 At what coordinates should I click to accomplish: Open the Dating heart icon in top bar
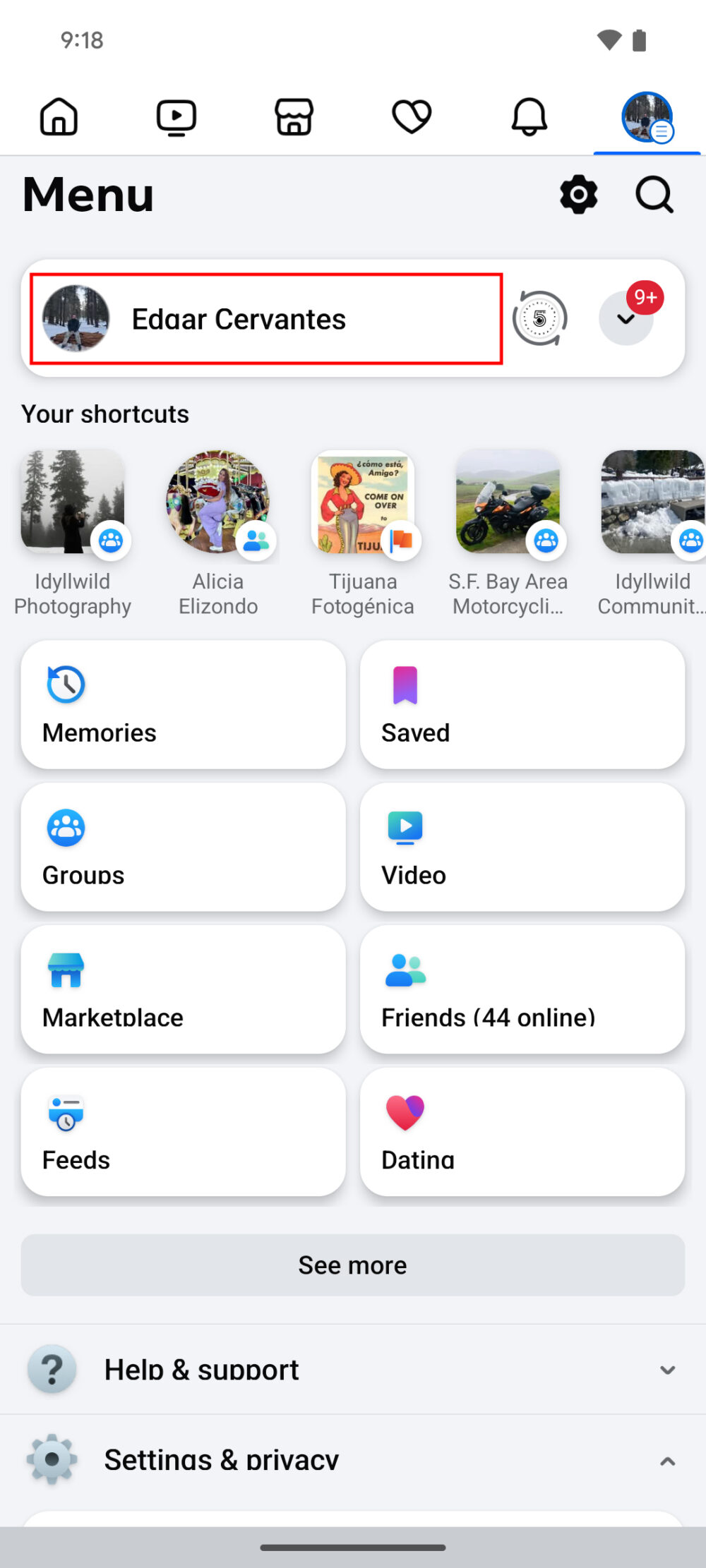pyautogui.click(x=412, y=116)
